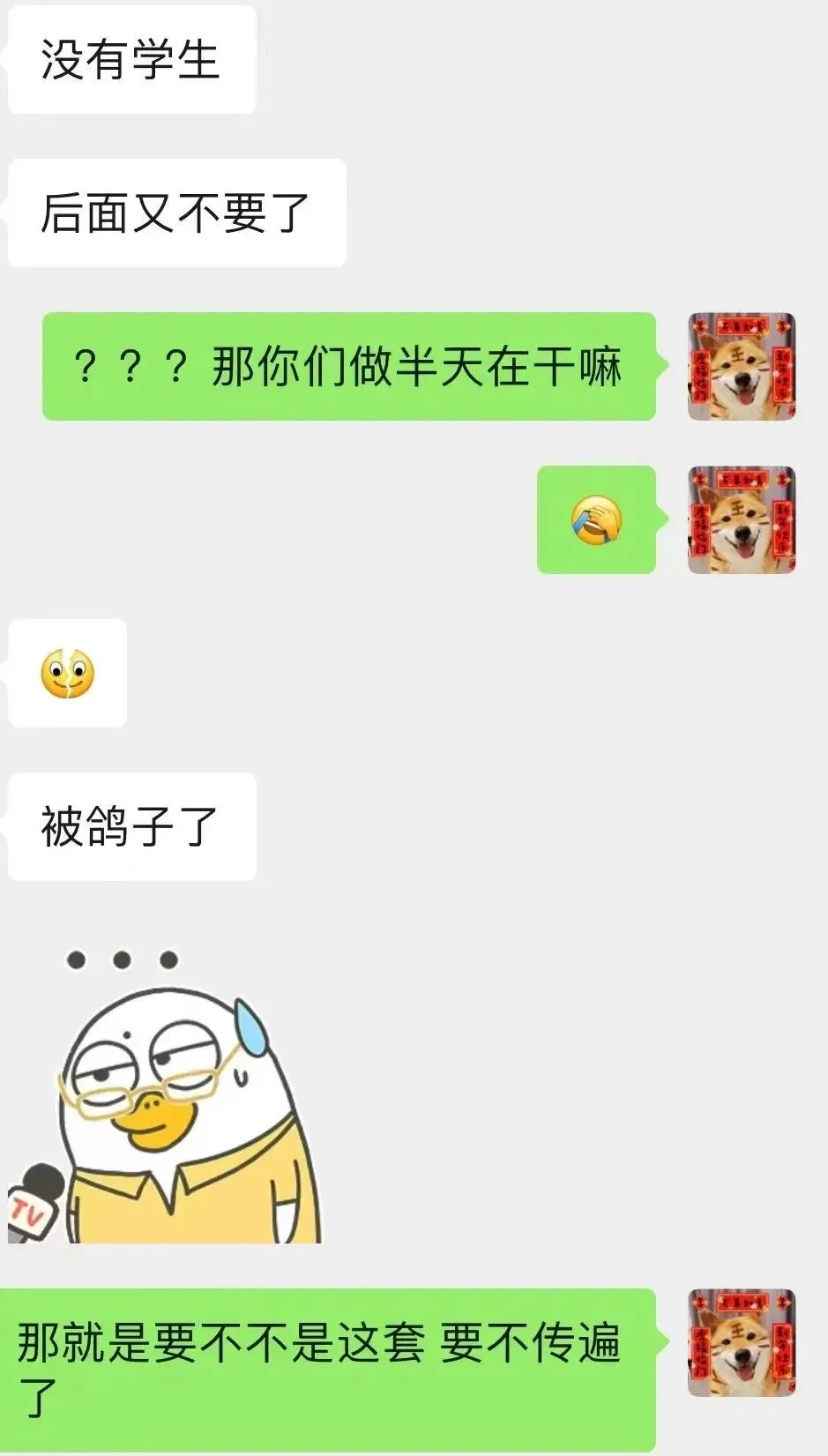Tap the dog avatar beside the facepalm emoji message
828x1456 pixels.
coord(742,520)
